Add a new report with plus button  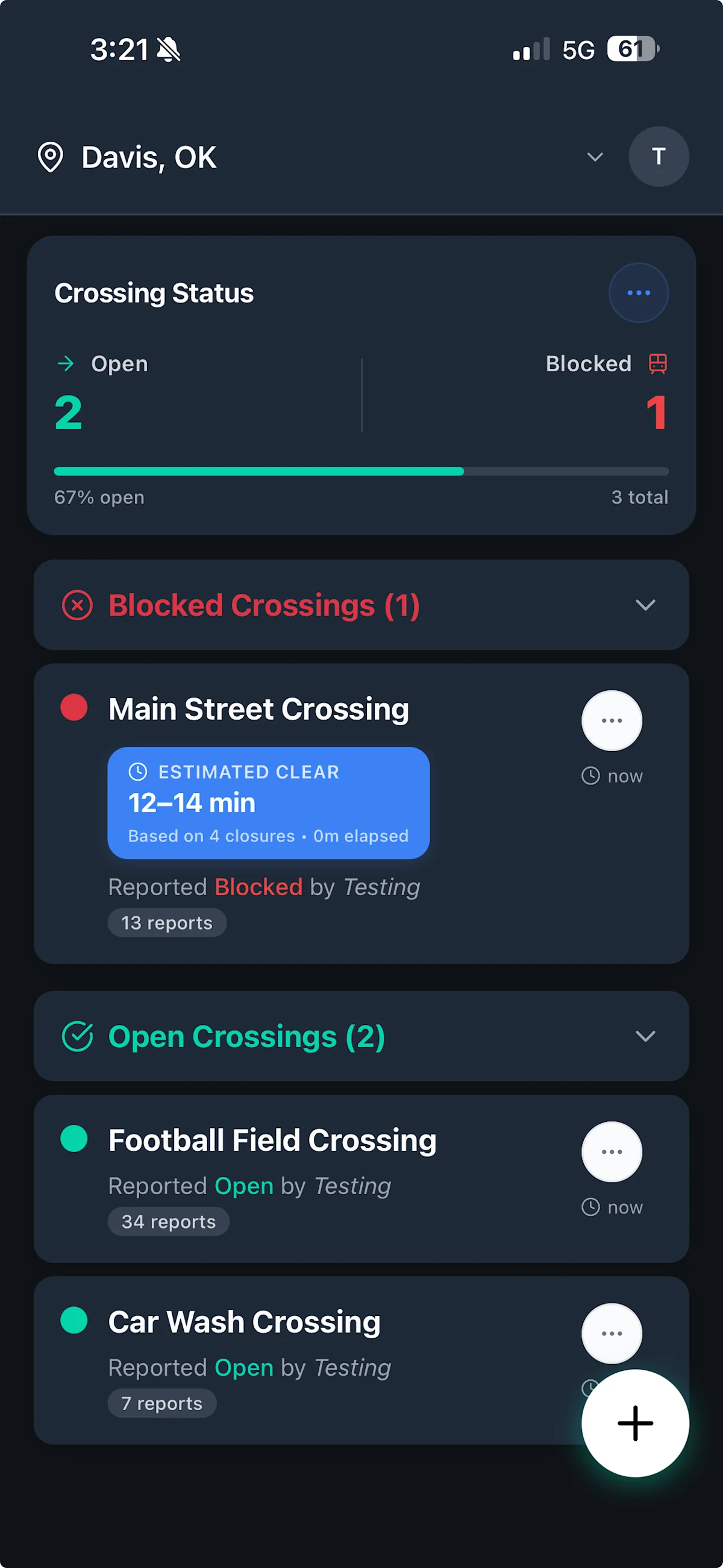coord(635,1423)
